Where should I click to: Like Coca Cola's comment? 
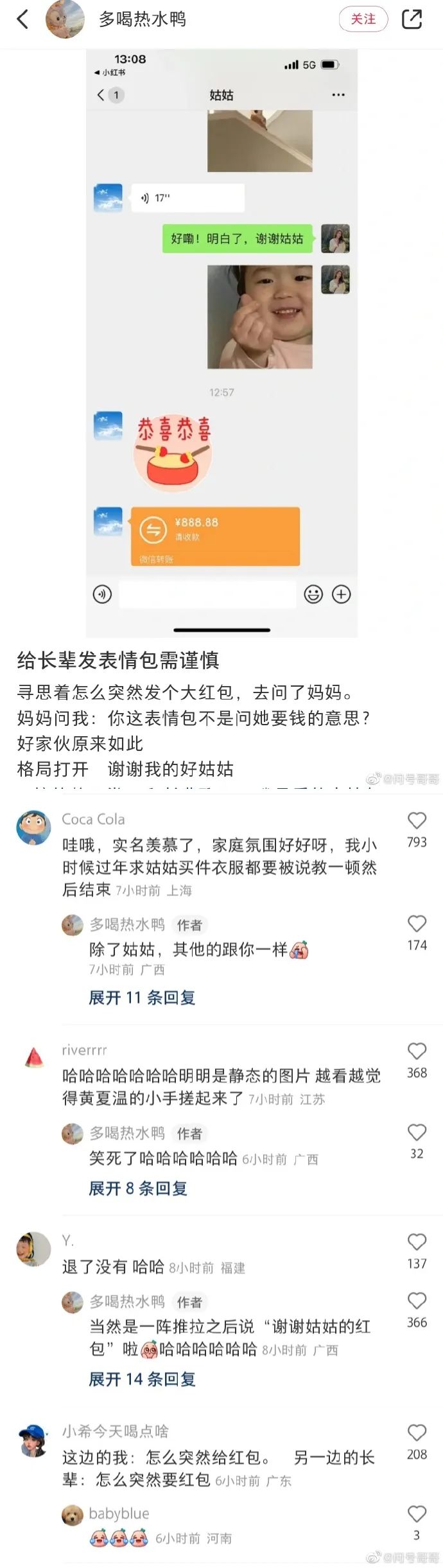[x=417, y=821]
